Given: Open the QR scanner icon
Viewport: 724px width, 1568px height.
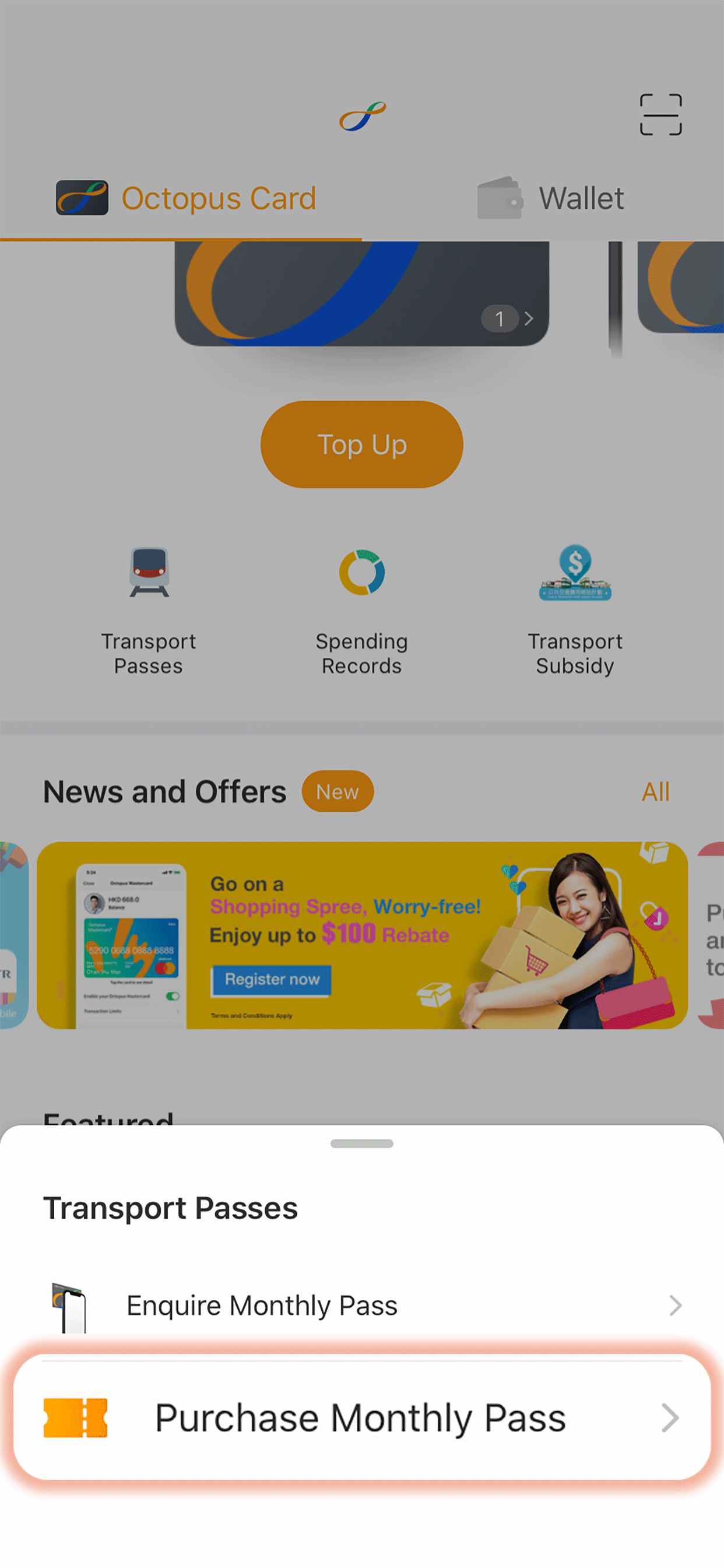Looking at the screenshot, I should tap(660, 114).
